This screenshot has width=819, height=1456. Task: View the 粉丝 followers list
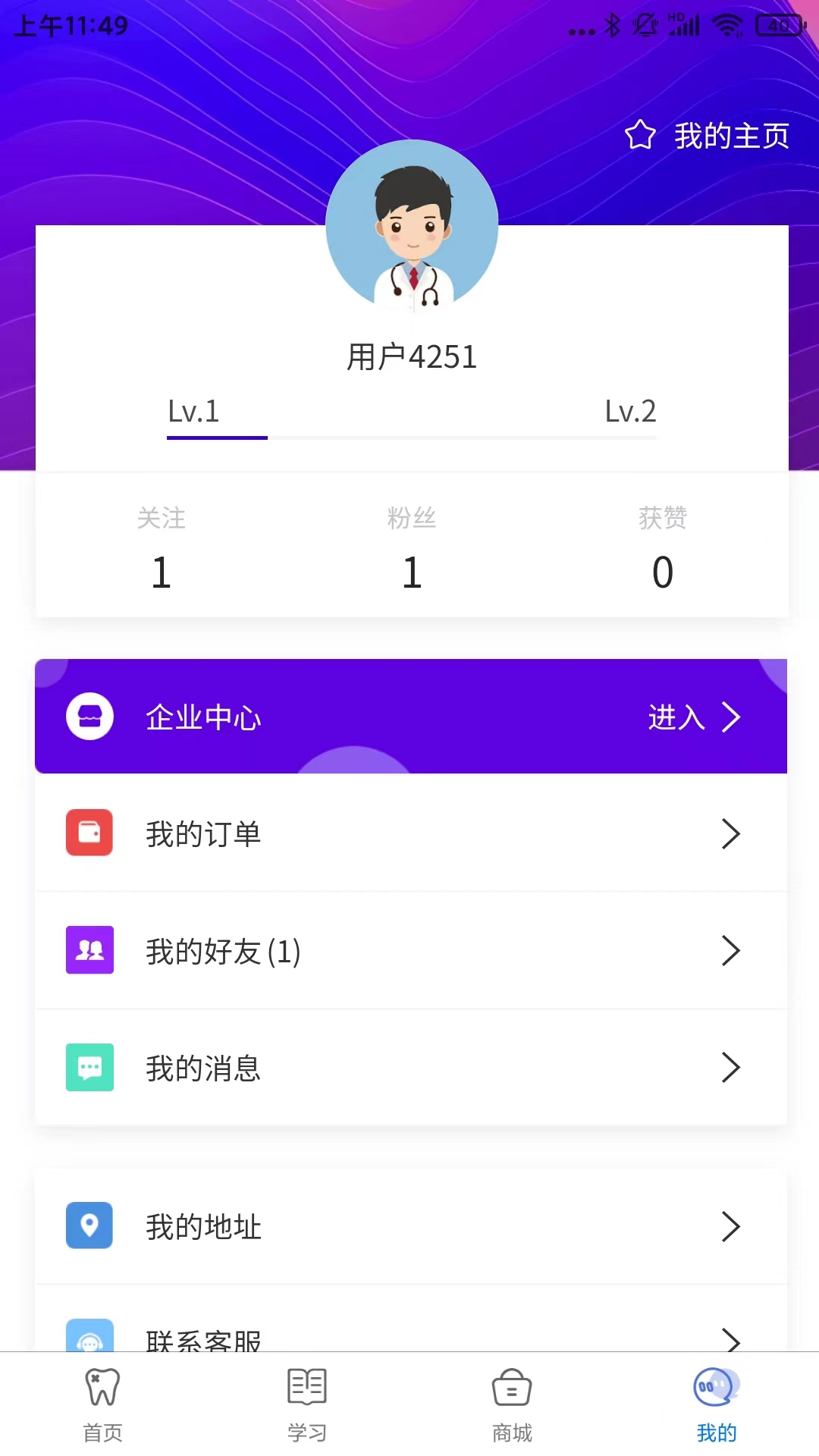[412, 549]
